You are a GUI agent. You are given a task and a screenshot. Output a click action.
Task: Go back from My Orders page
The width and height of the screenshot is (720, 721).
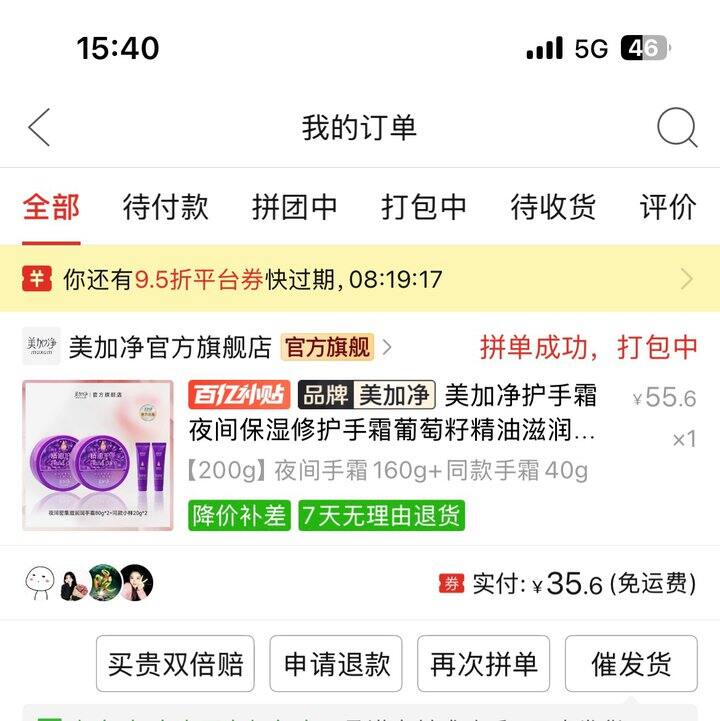39,128
